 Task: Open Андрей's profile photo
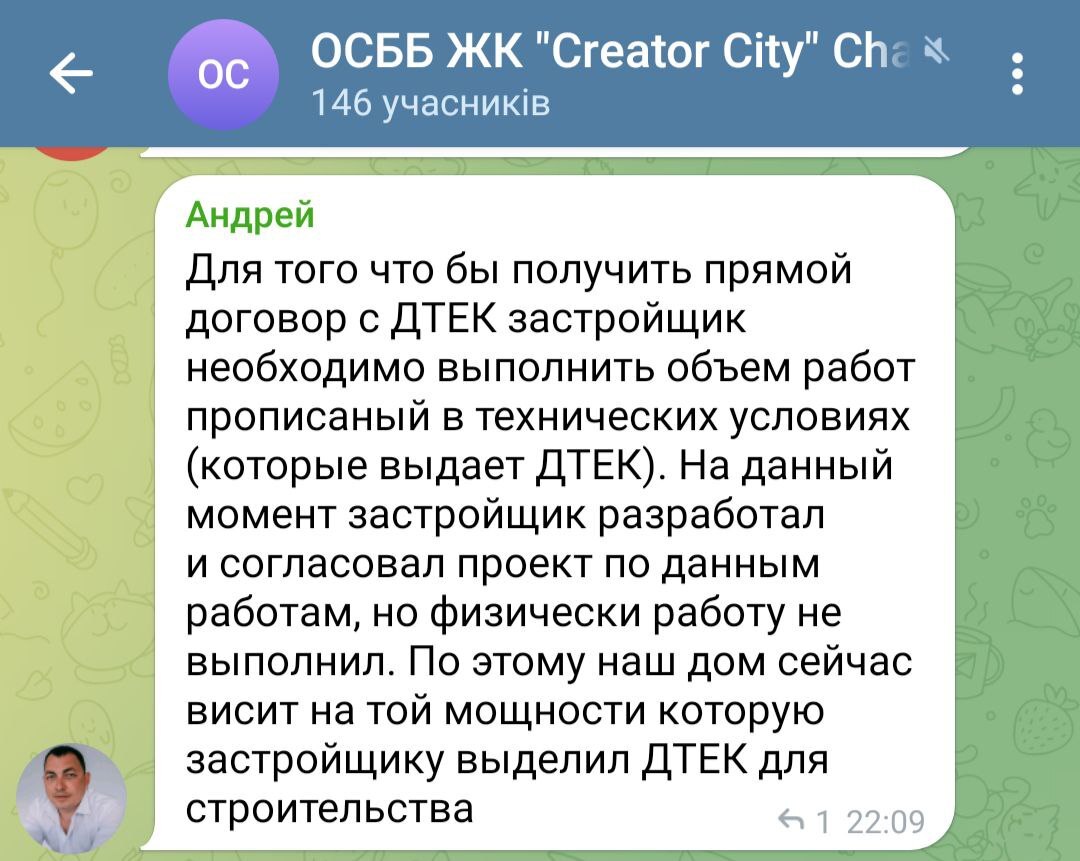72,797
